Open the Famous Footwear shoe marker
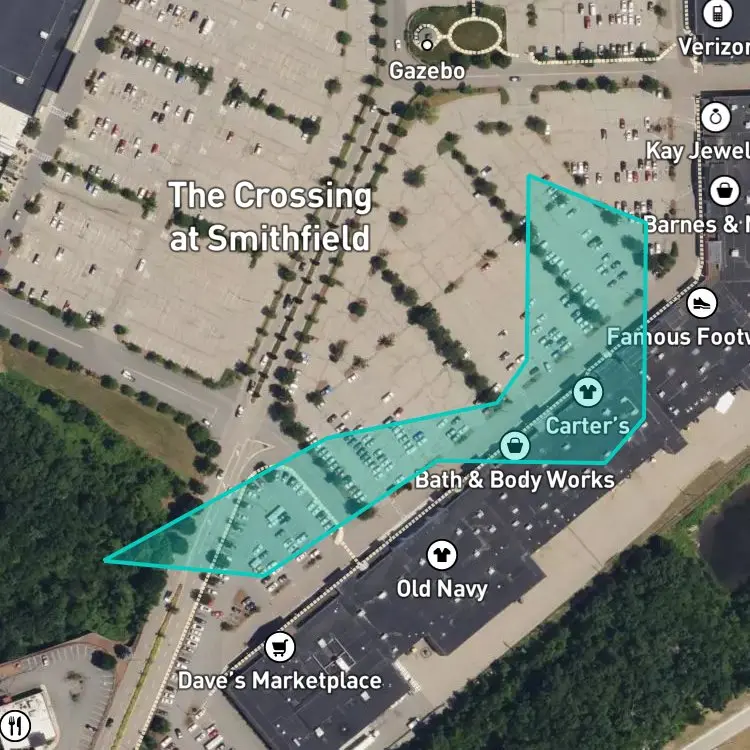This screenshot has width=750, height=750. pyautogui.click(x=702, y=303)
